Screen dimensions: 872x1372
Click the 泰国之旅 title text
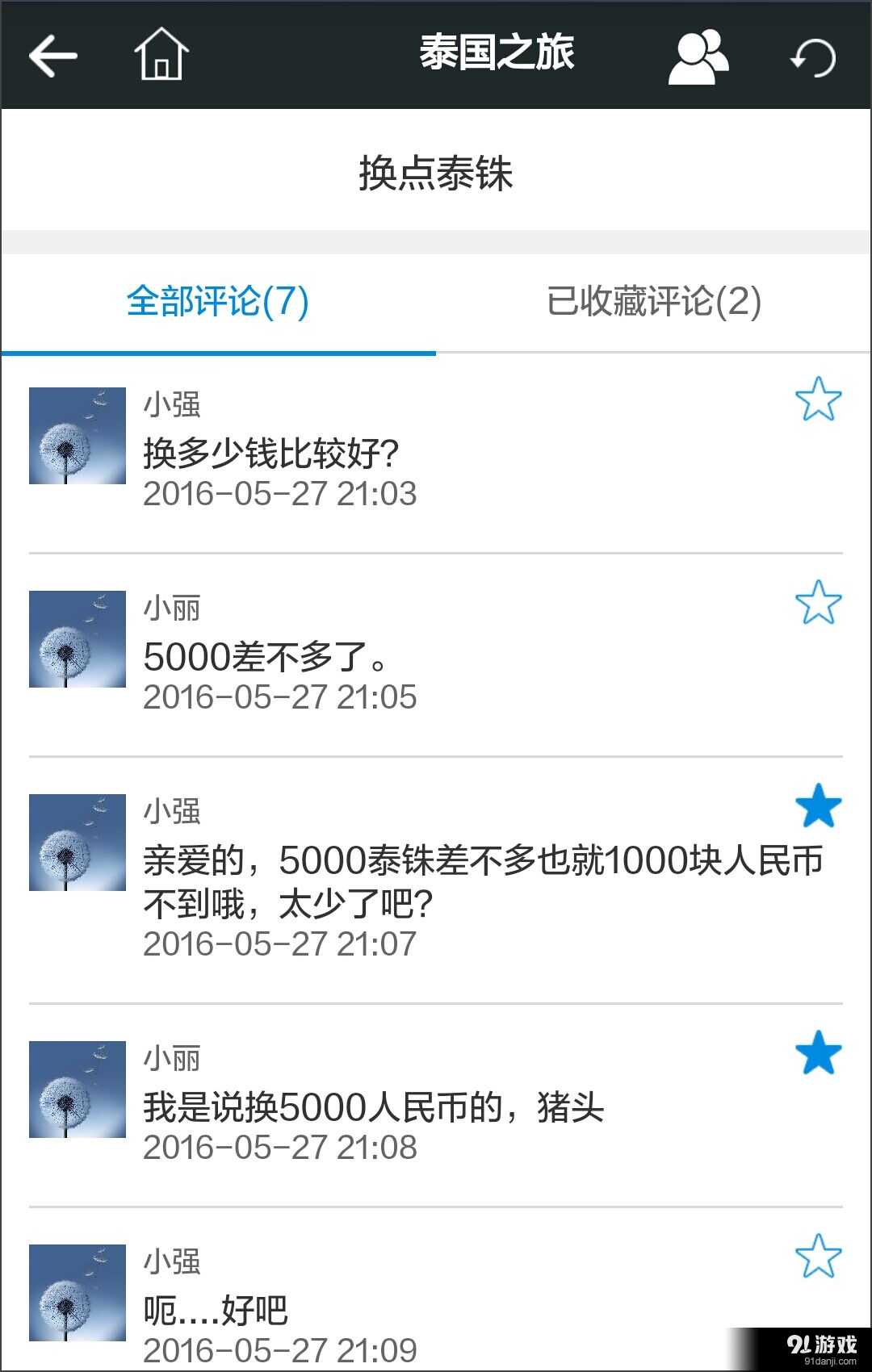point(498,50)
